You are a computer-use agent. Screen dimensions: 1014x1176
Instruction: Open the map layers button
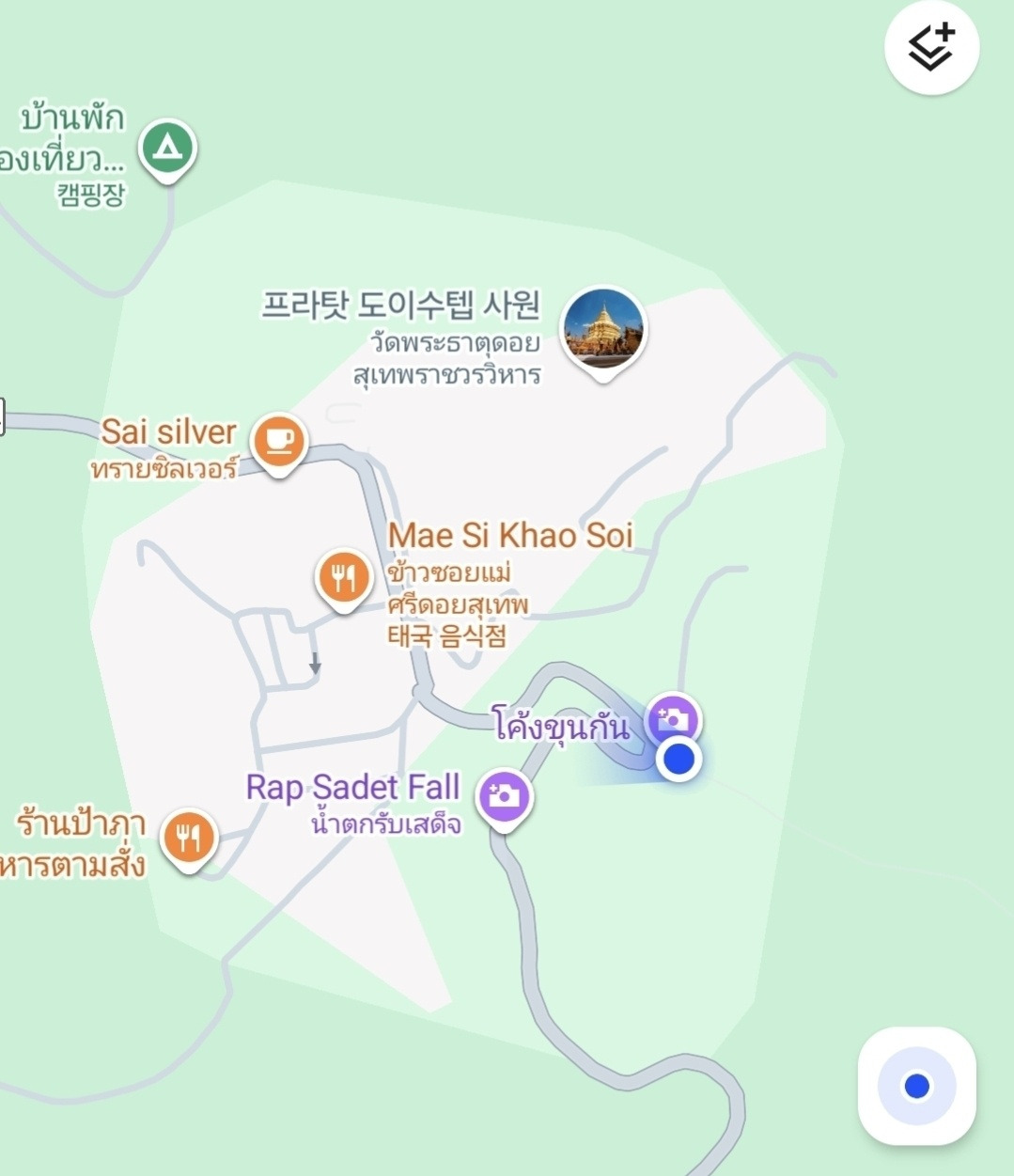pos(931,47)
